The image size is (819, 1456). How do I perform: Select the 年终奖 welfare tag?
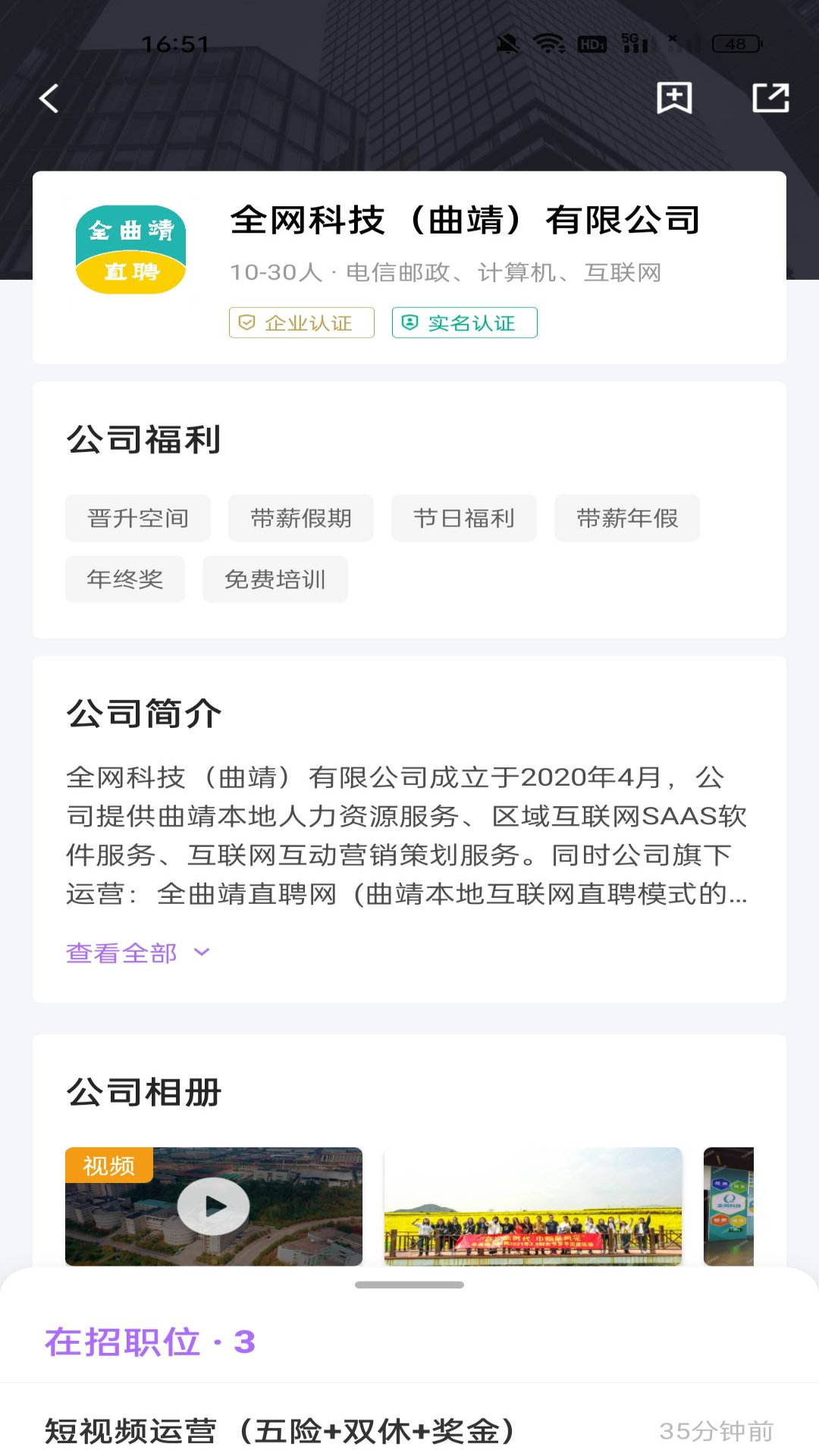click(124, 579)
